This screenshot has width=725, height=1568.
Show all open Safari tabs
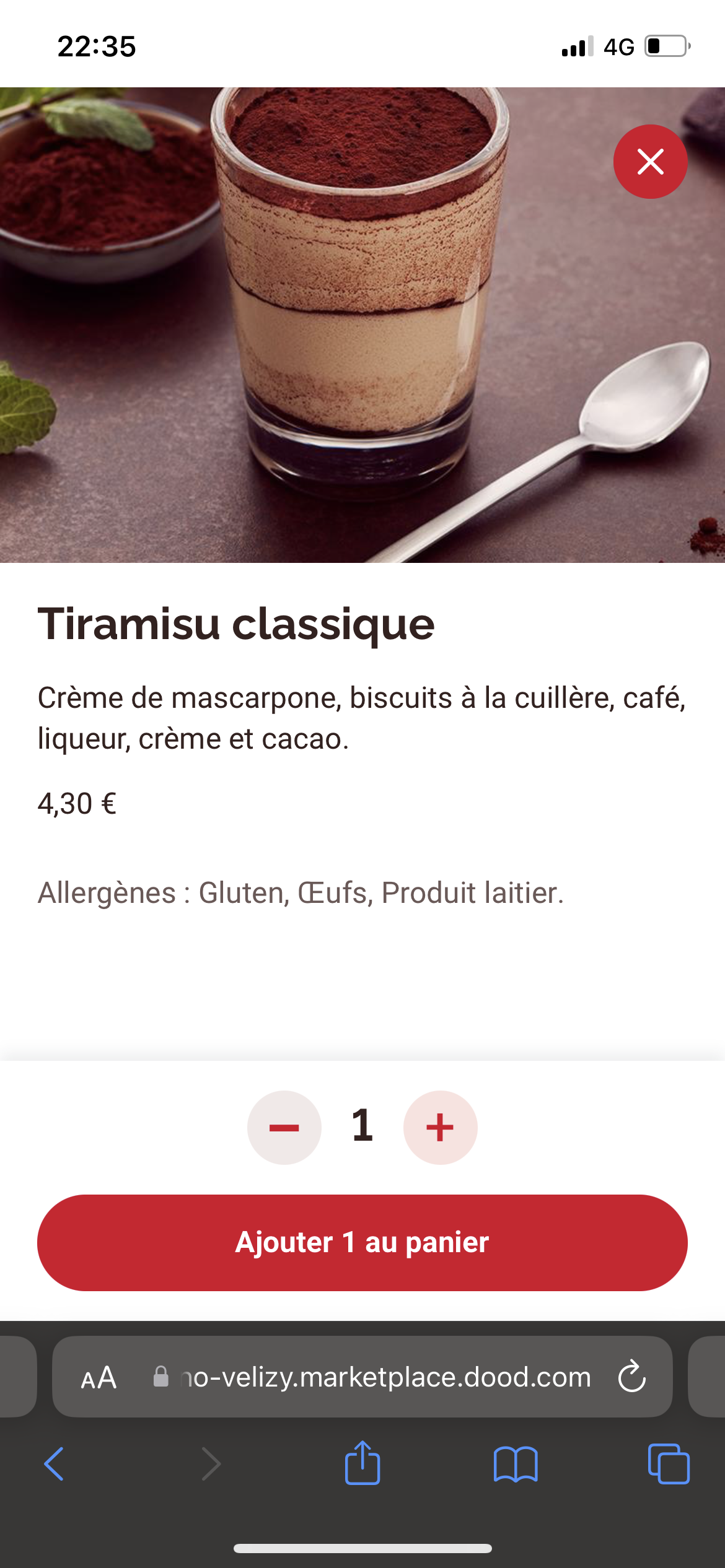(x=669, y=1464)
